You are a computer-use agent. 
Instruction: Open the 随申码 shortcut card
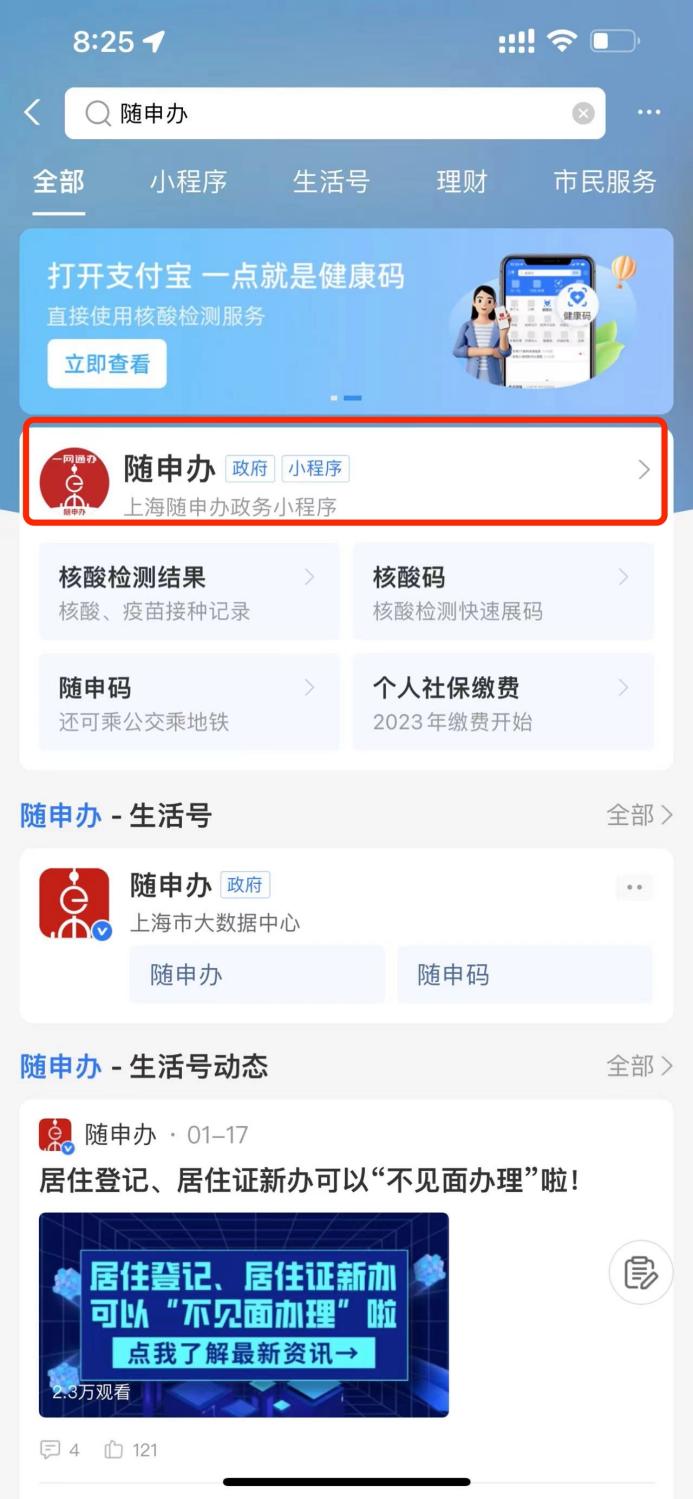coord(189,702)
